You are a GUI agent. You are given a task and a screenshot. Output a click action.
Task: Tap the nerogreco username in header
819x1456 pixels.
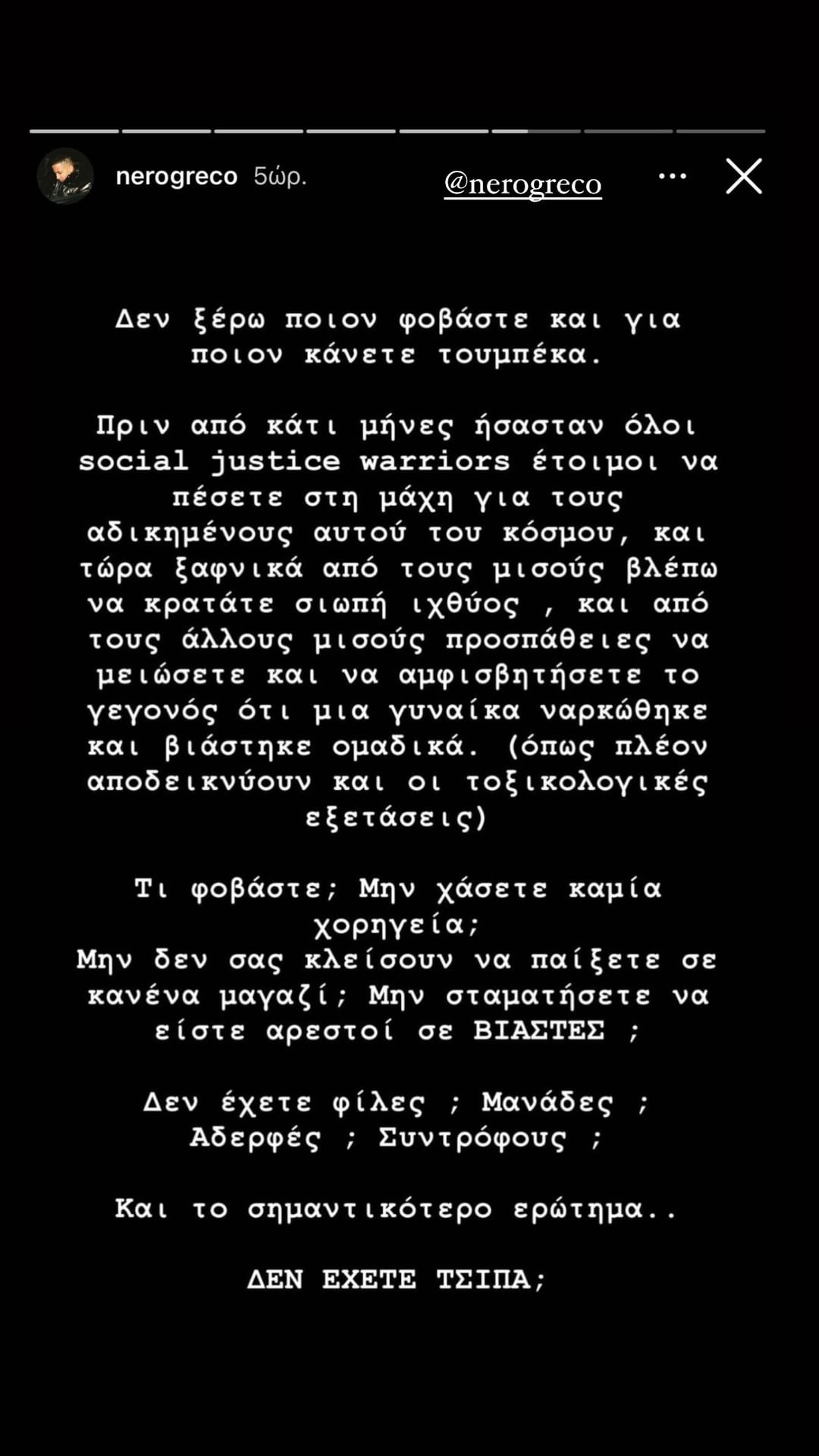click(x=176, y=176)
